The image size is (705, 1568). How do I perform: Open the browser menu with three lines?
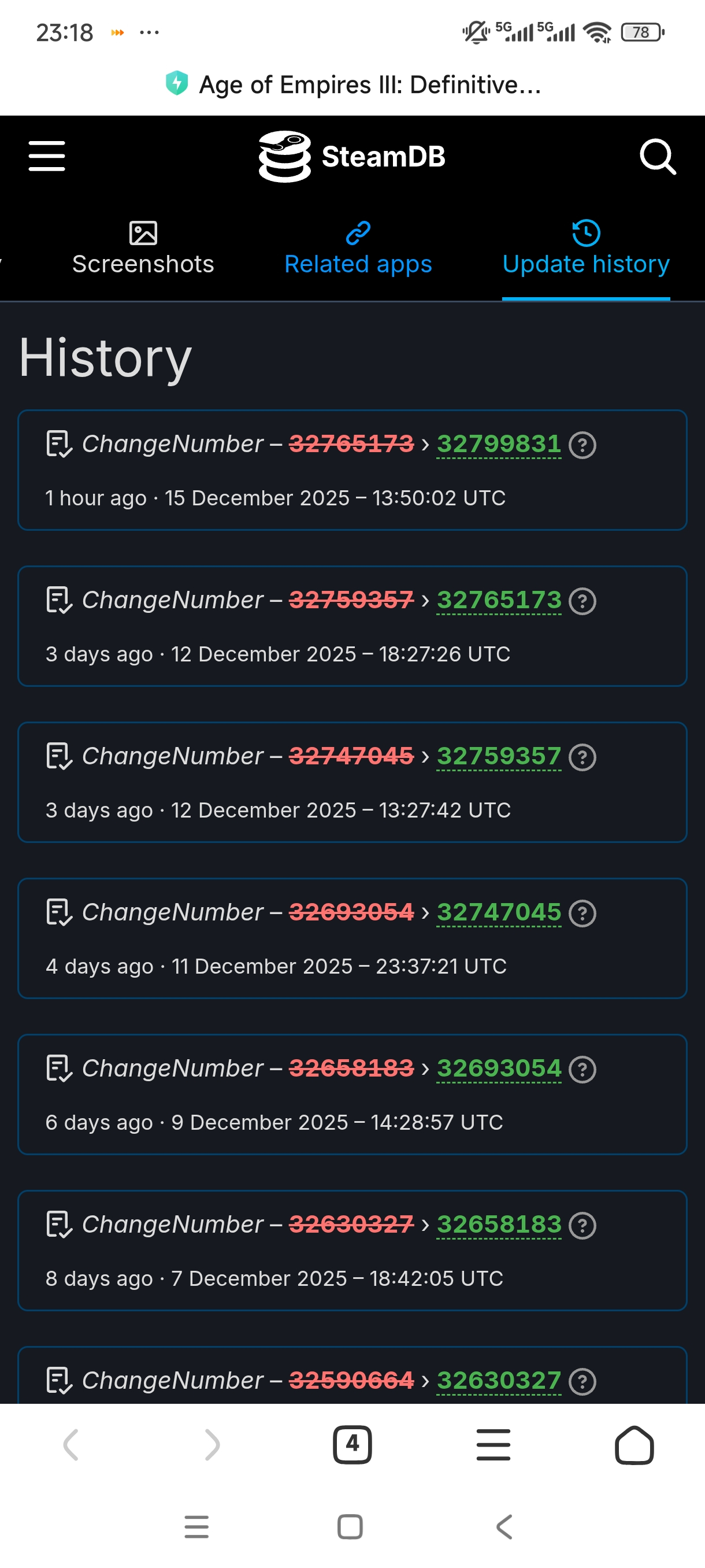click(x=493, y=1444)
